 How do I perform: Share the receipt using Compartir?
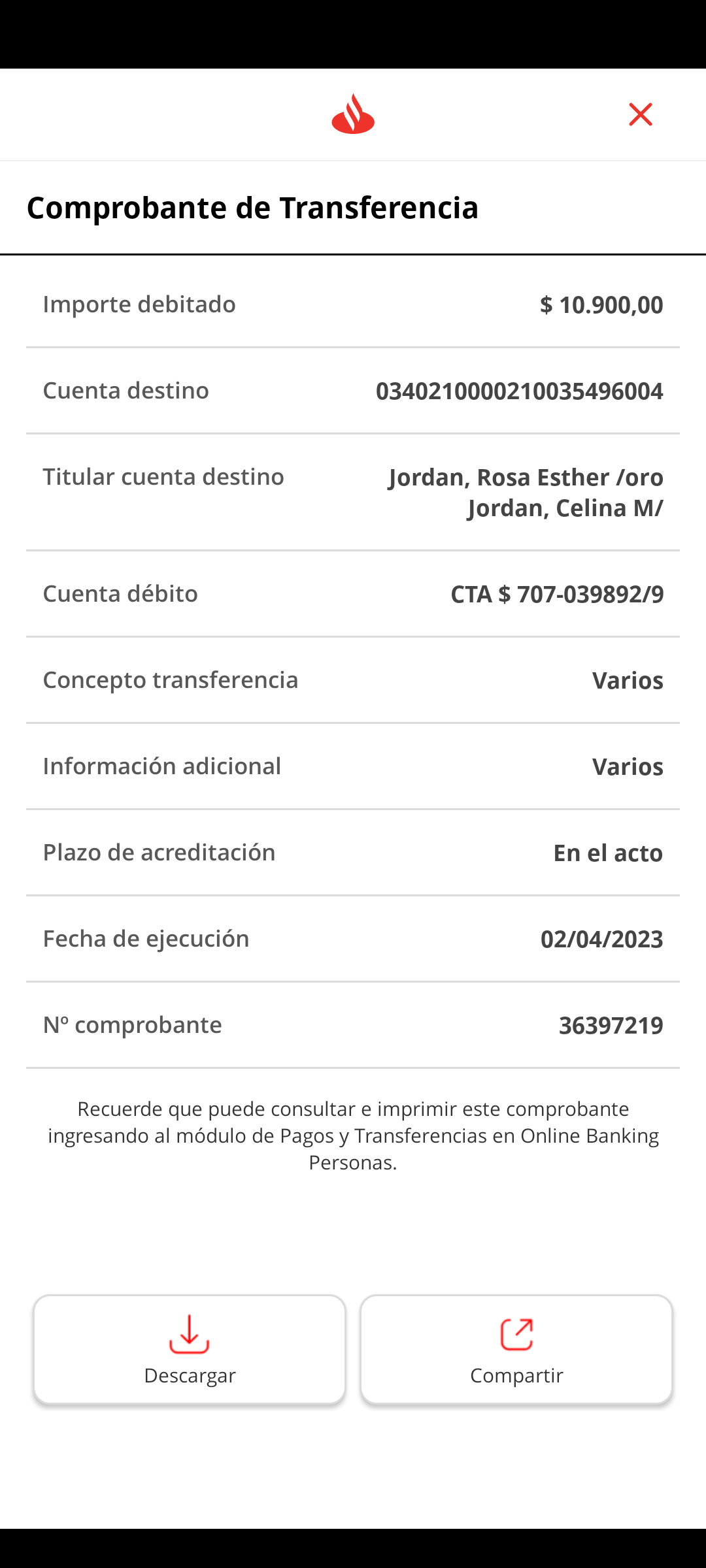[x=516, y=1349]
